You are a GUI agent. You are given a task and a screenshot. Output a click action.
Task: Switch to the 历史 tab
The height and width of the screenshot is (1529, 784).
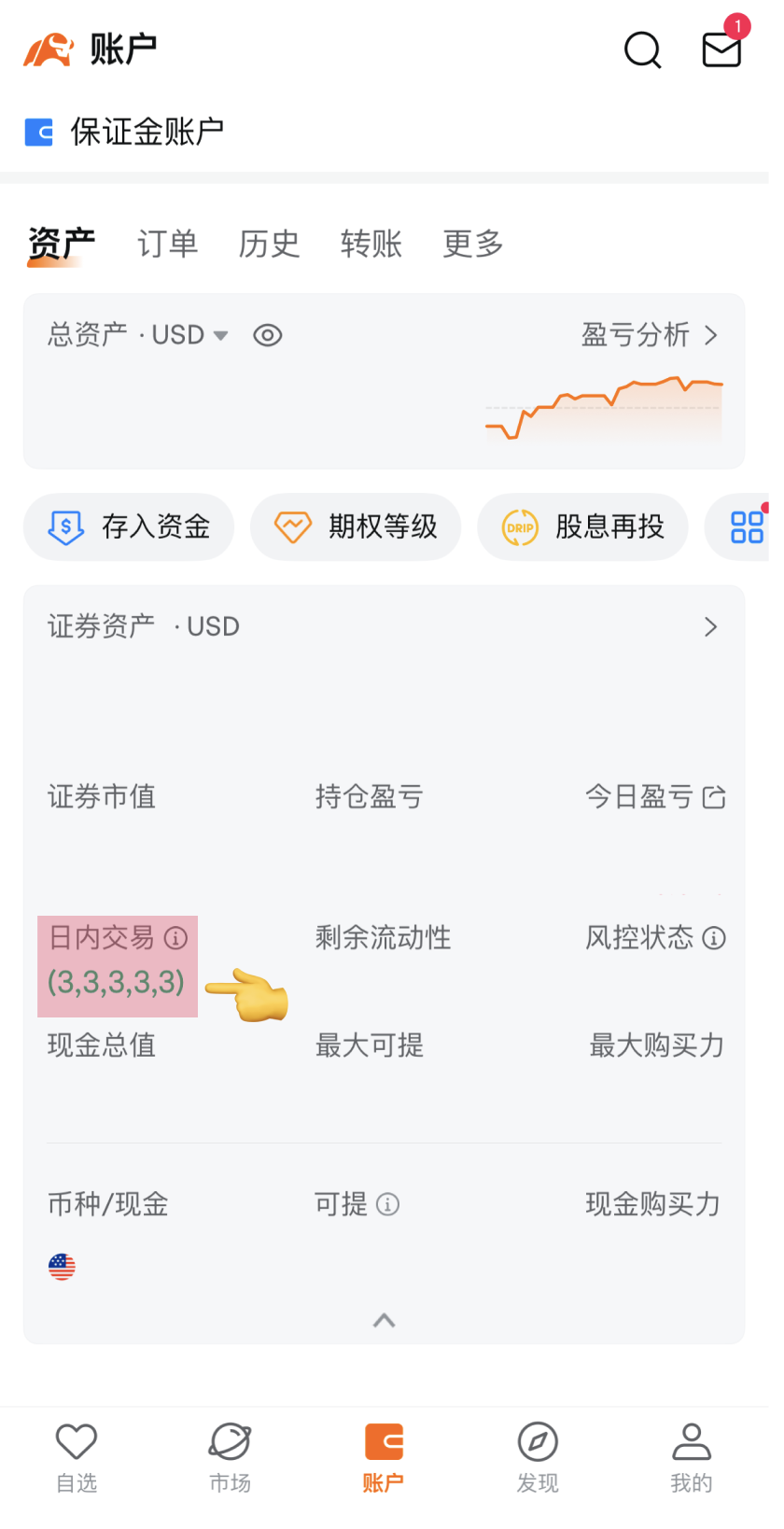269,244
